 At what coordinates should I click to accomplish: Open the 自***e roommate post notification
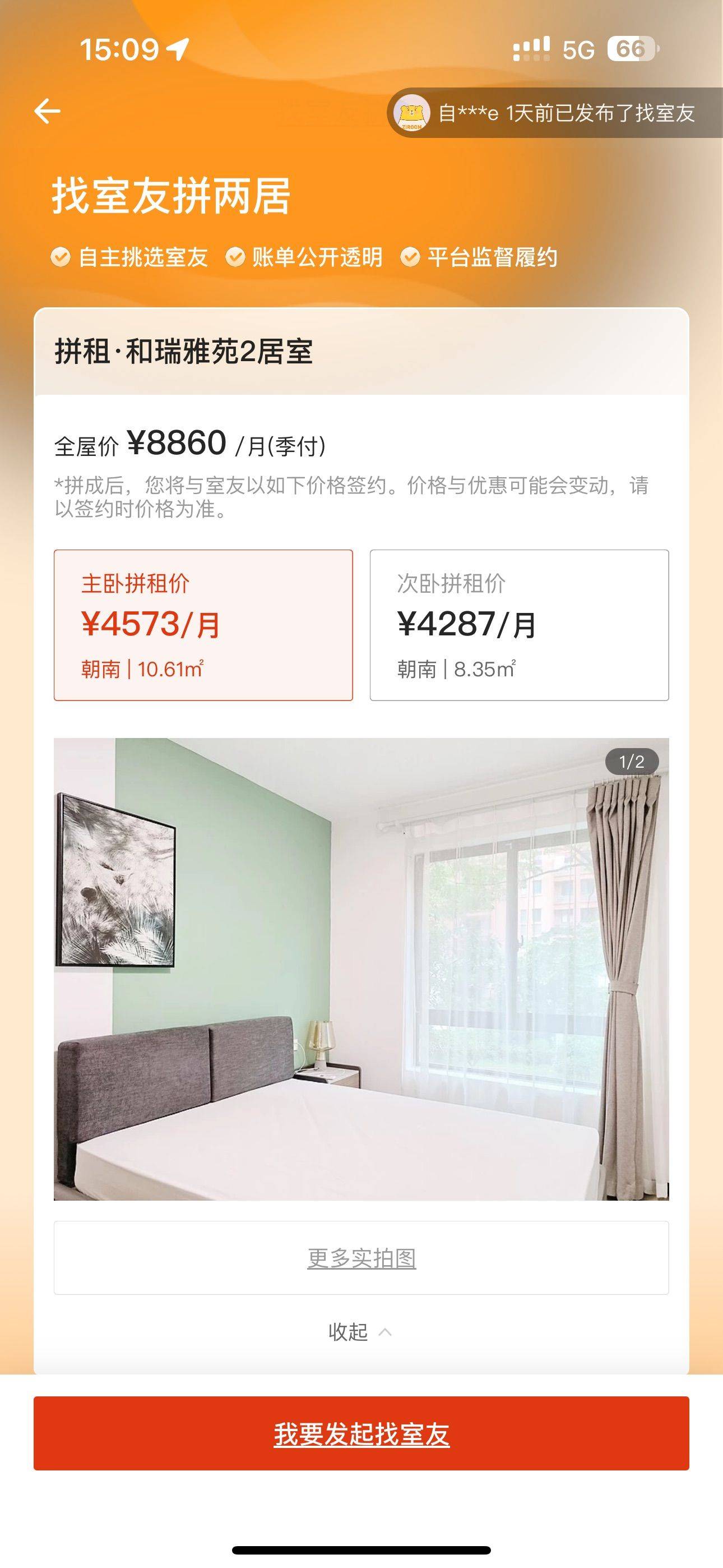(555, 113)
